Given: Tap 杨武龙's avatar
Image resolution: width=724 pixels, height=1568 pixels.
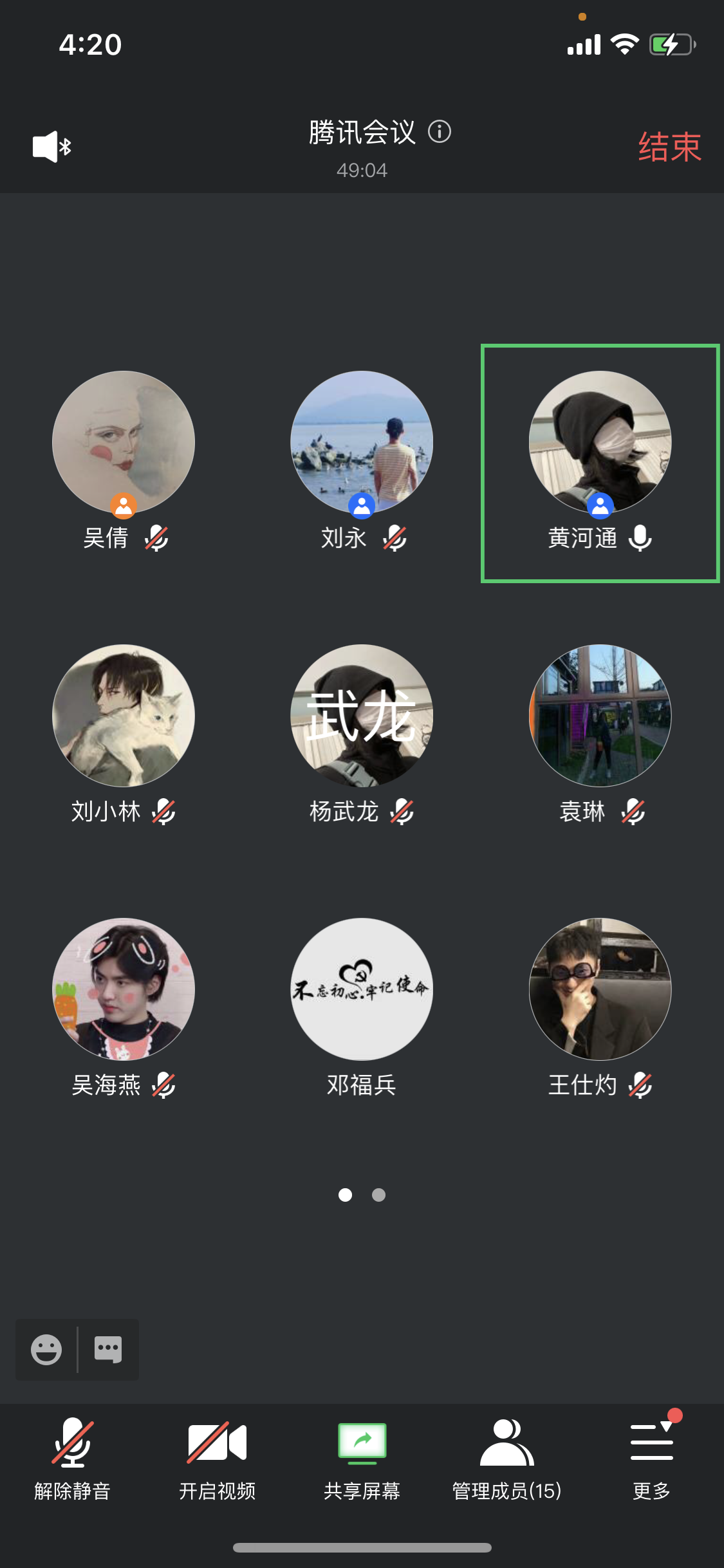Looking at the screenshot, I should pos(362,716).
